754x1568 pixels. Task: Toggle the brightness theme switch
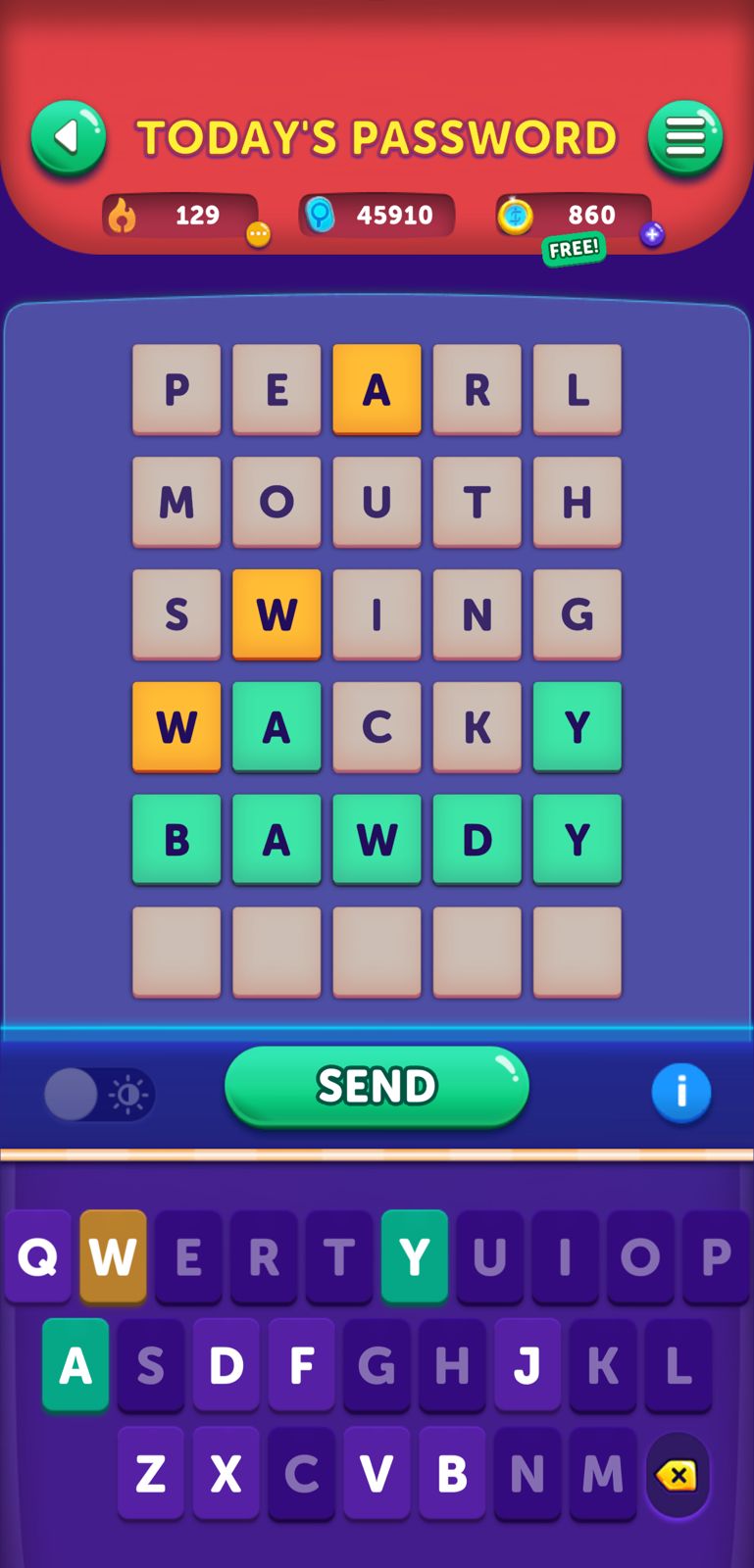(x=99, y=1094)
